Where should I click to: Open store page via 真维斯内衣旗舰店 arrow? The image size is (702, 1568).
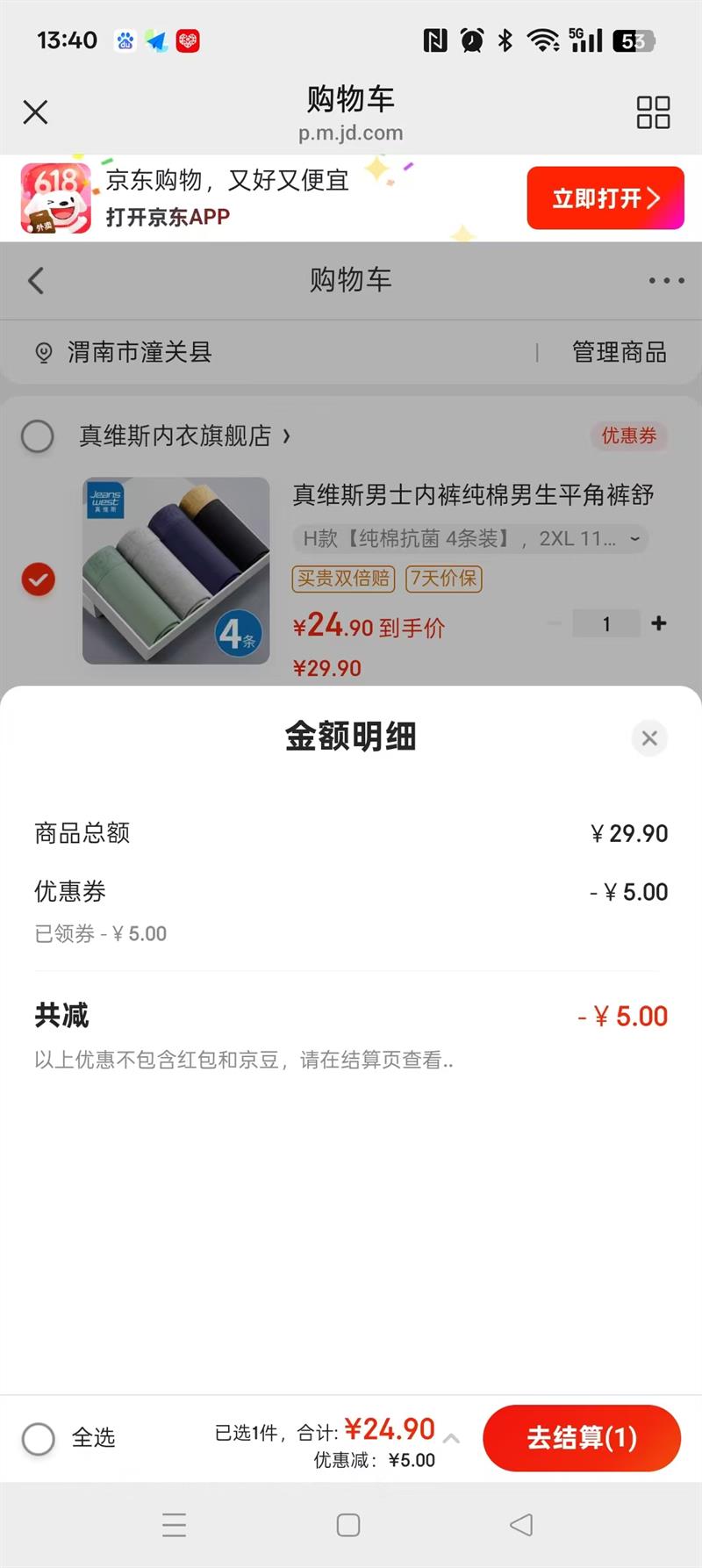tap(287, 435)
